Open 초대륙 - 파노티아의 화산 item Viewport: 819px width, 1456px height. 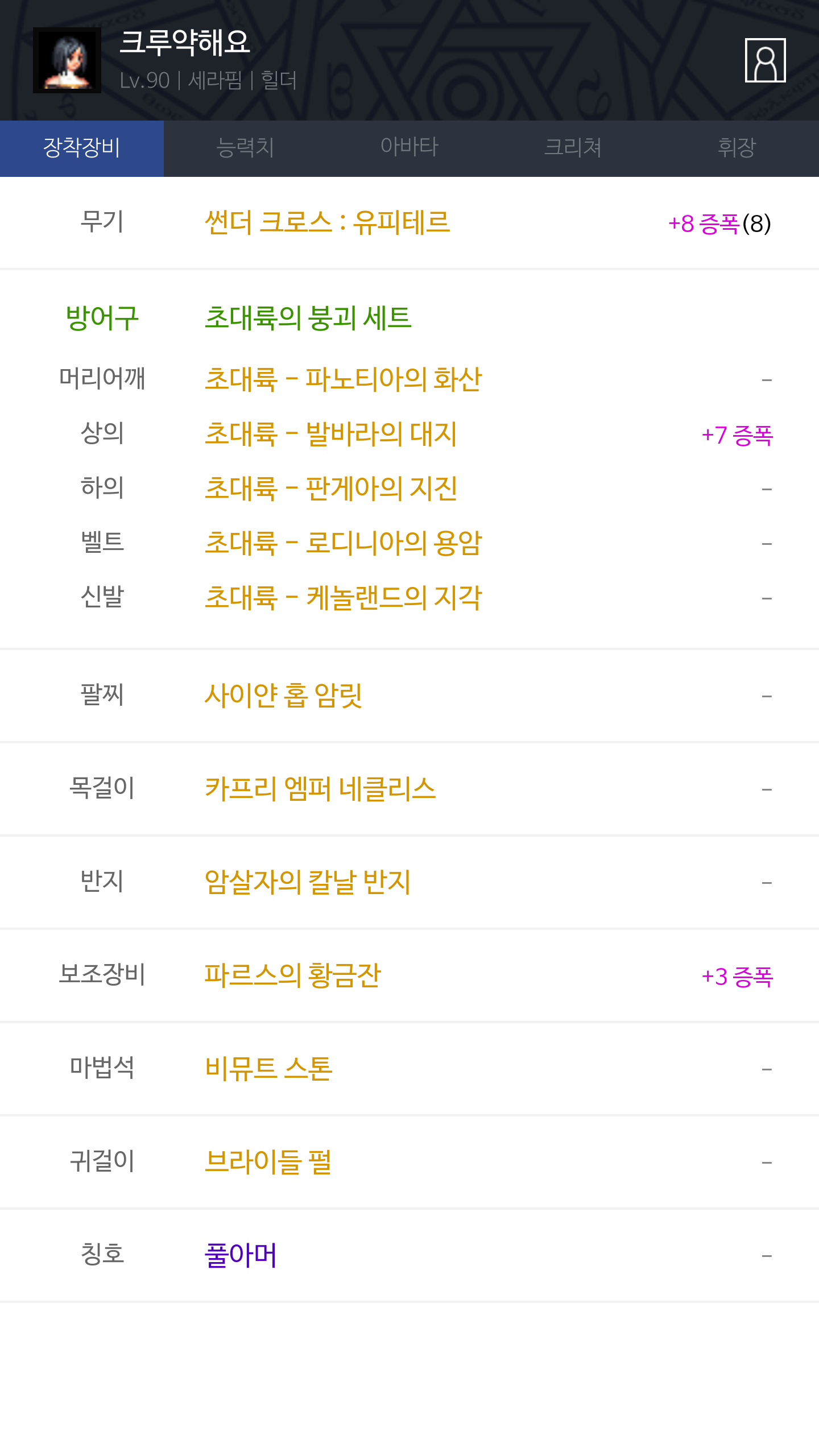click(x=343, y=379)
